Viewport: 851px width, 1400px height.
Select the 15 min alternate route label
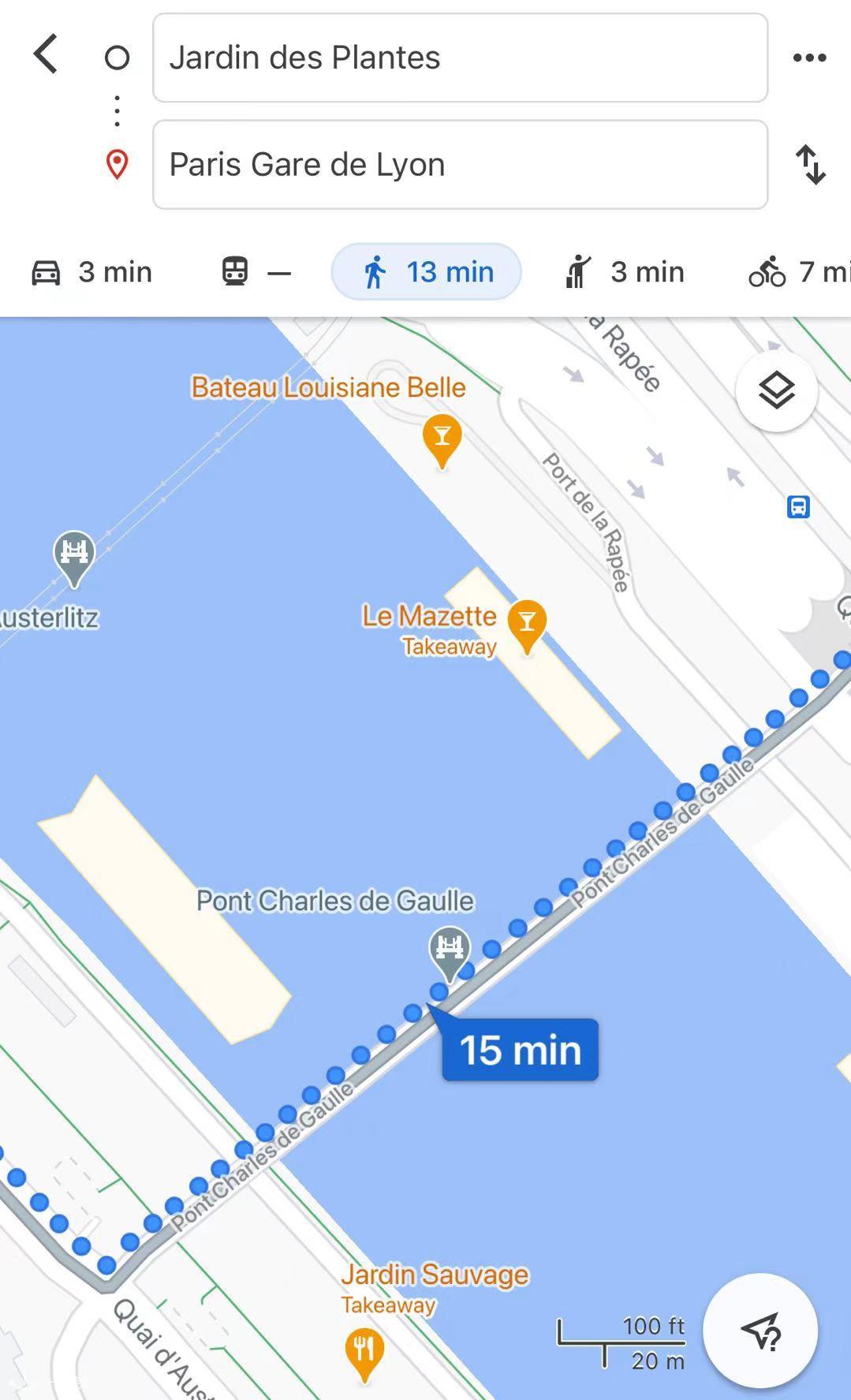(521, 1050)
